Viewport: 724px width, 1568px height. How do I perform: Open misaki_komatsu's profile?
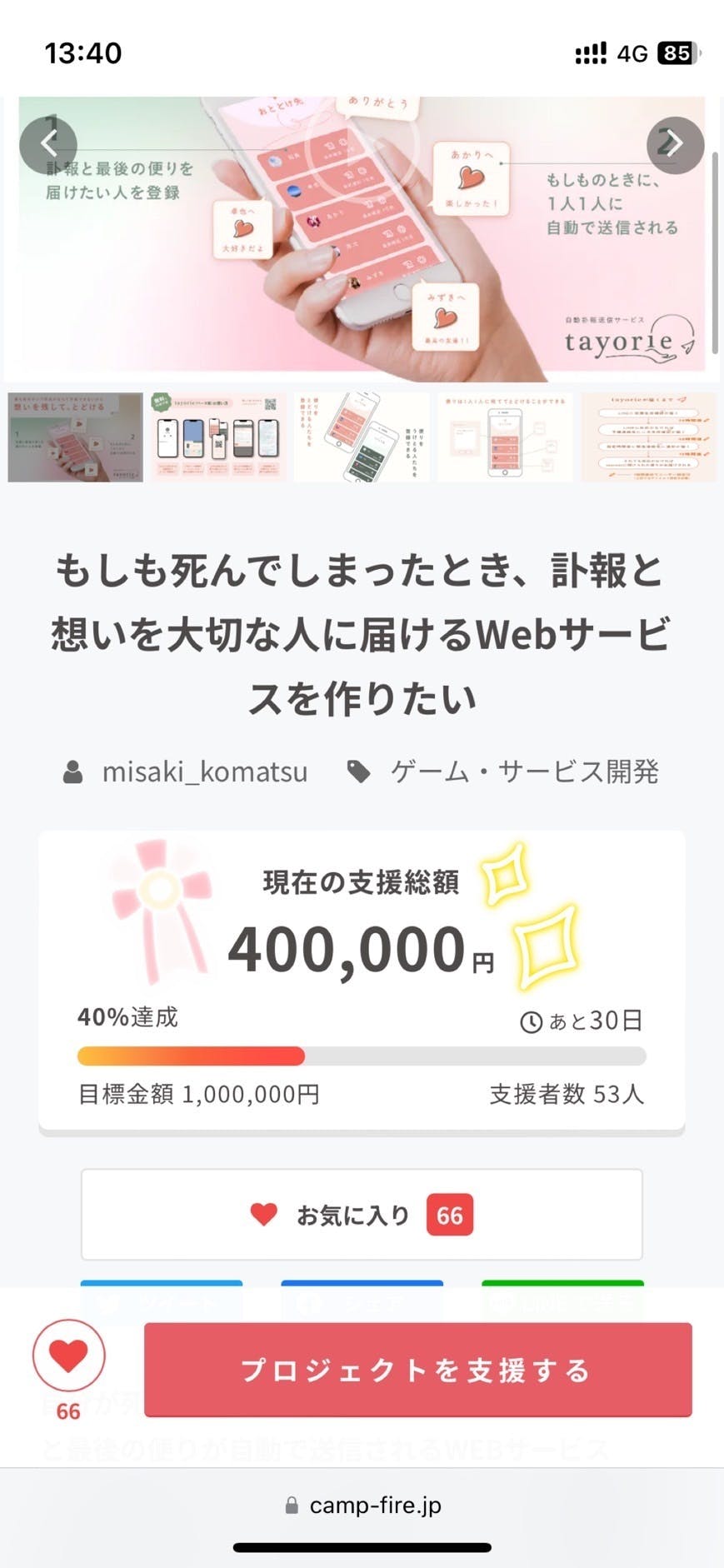(x=204, y=772)
